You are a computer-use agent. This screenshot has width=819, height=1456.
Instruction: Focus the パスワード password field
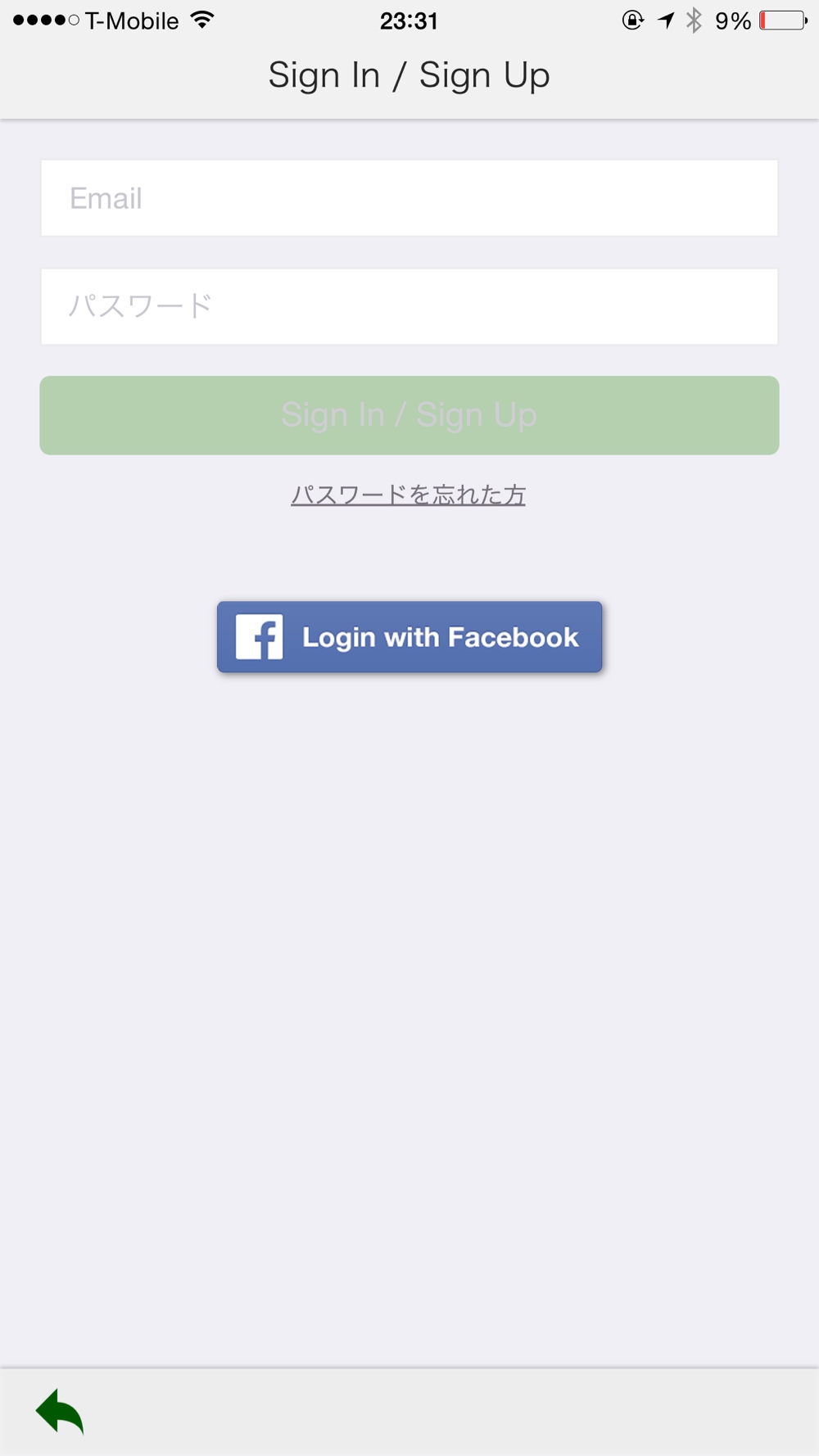(409, 306)
